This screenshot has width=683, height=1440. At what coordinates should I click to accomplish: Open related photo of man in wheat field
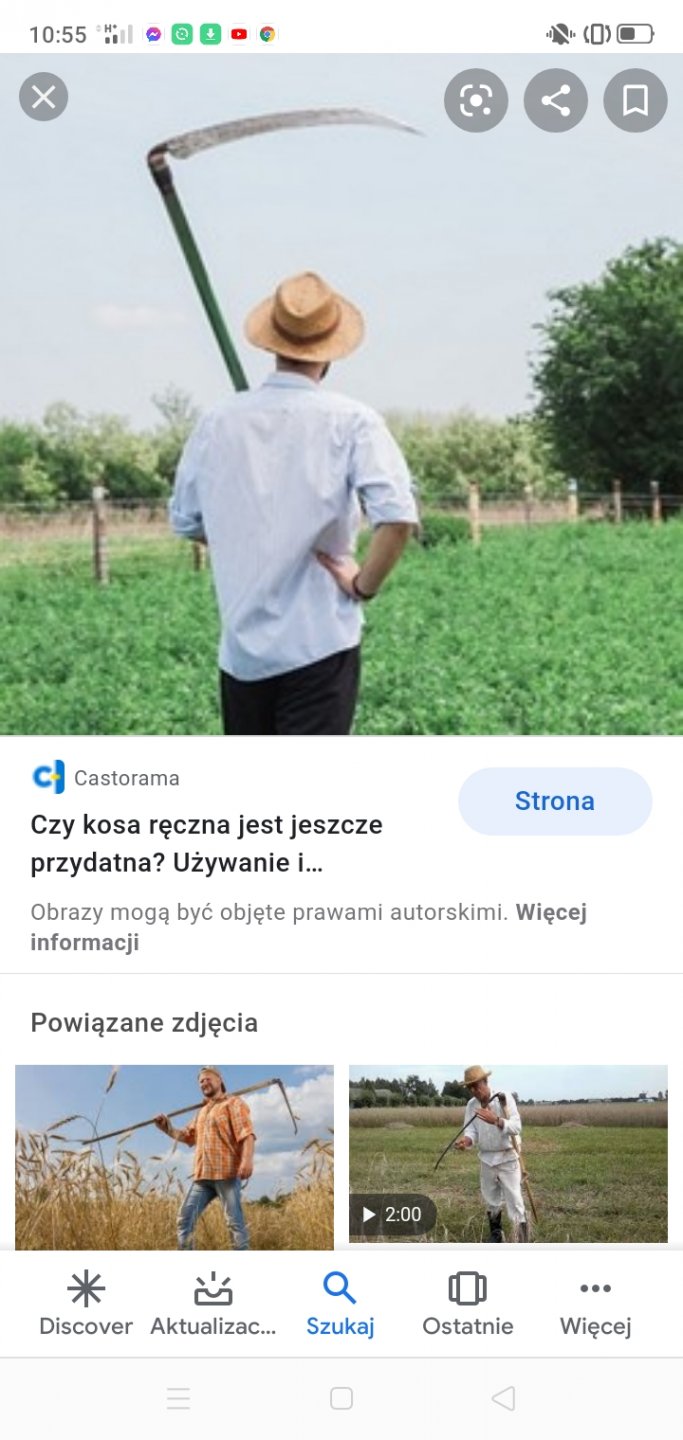click(174, 1156)
